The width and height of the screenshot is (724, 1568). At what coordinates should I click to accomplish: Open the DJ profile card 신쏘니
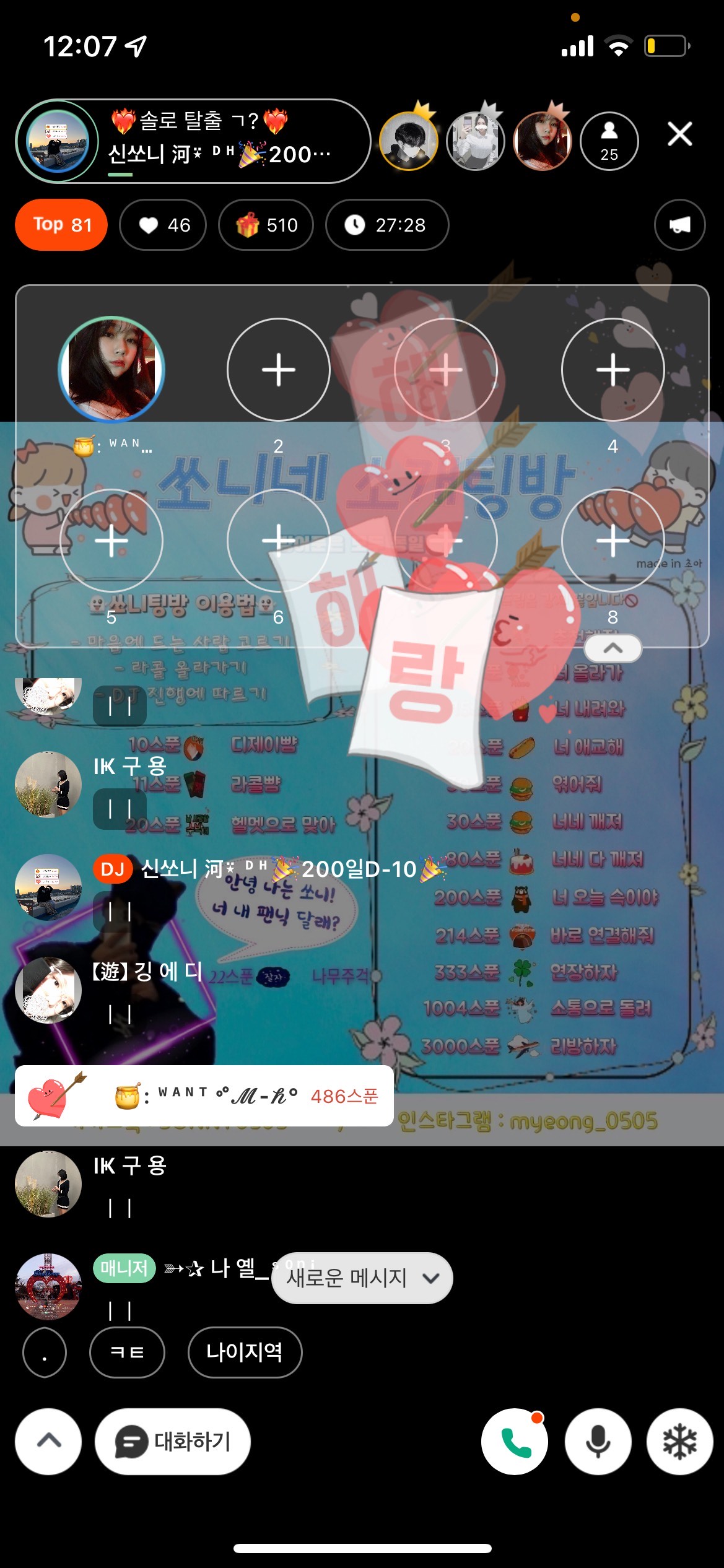pos(192,141)
